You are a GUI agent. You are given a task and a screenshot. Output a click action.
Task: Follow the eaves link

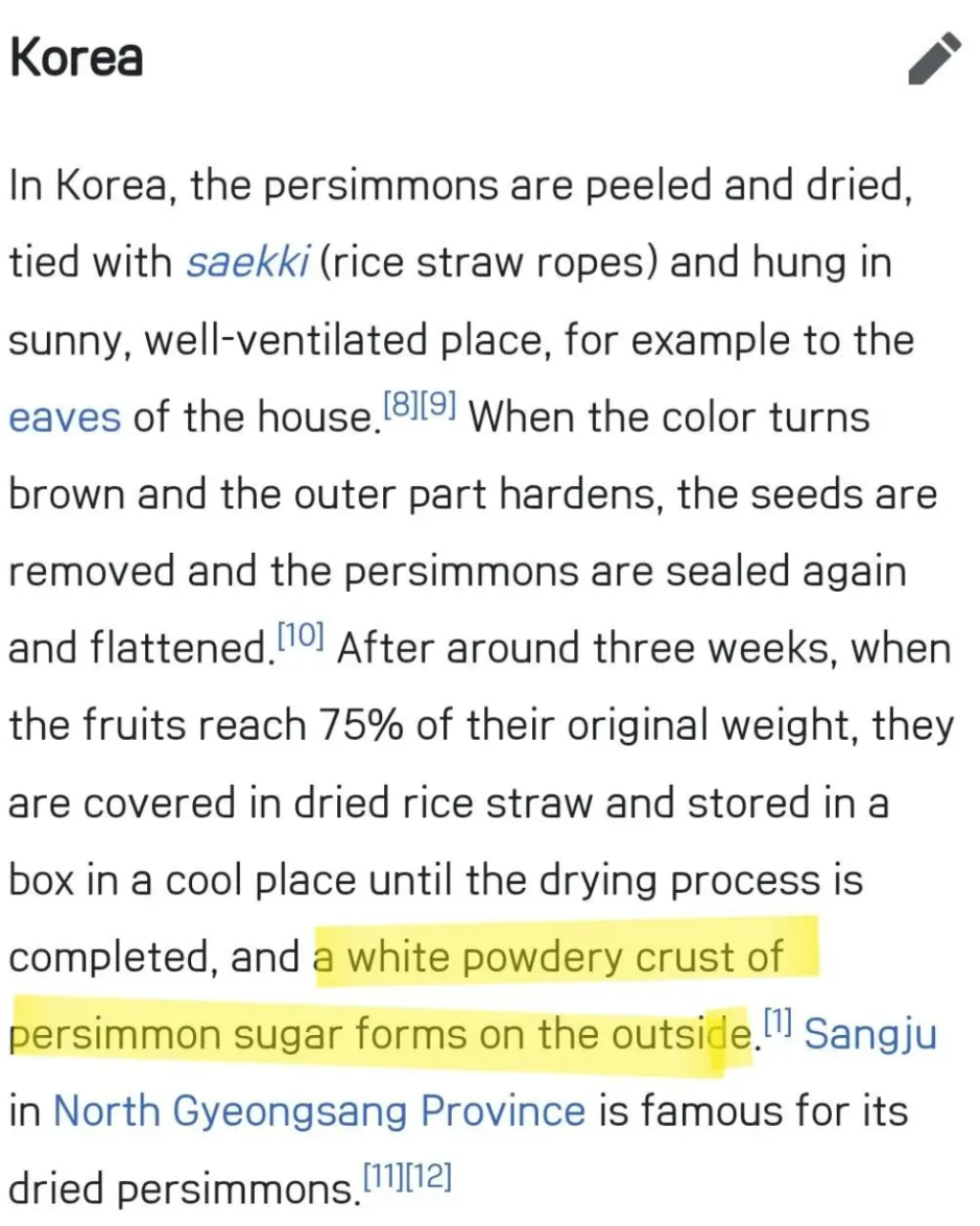[64, 417]
